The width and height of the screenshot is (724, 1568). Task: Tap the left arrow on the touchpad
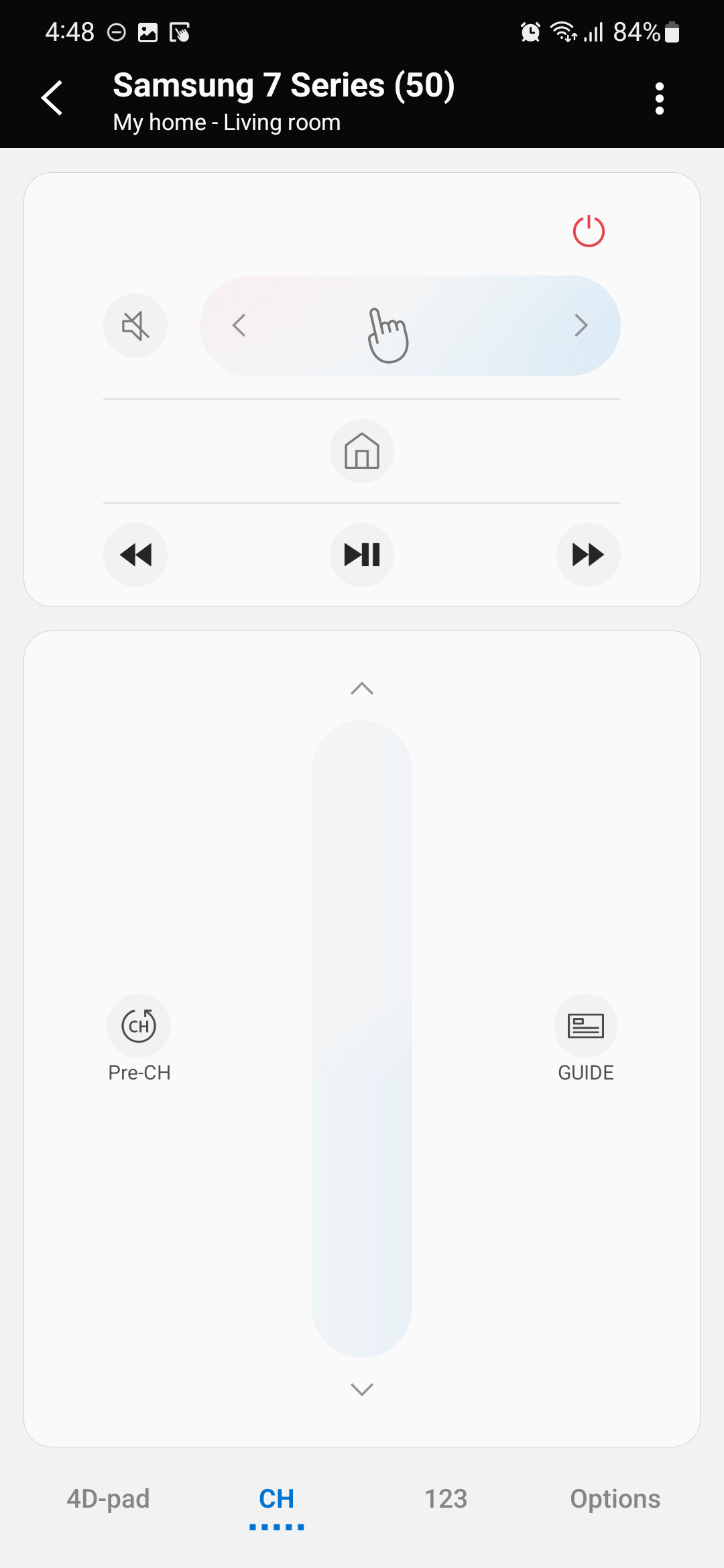[239, 326]
